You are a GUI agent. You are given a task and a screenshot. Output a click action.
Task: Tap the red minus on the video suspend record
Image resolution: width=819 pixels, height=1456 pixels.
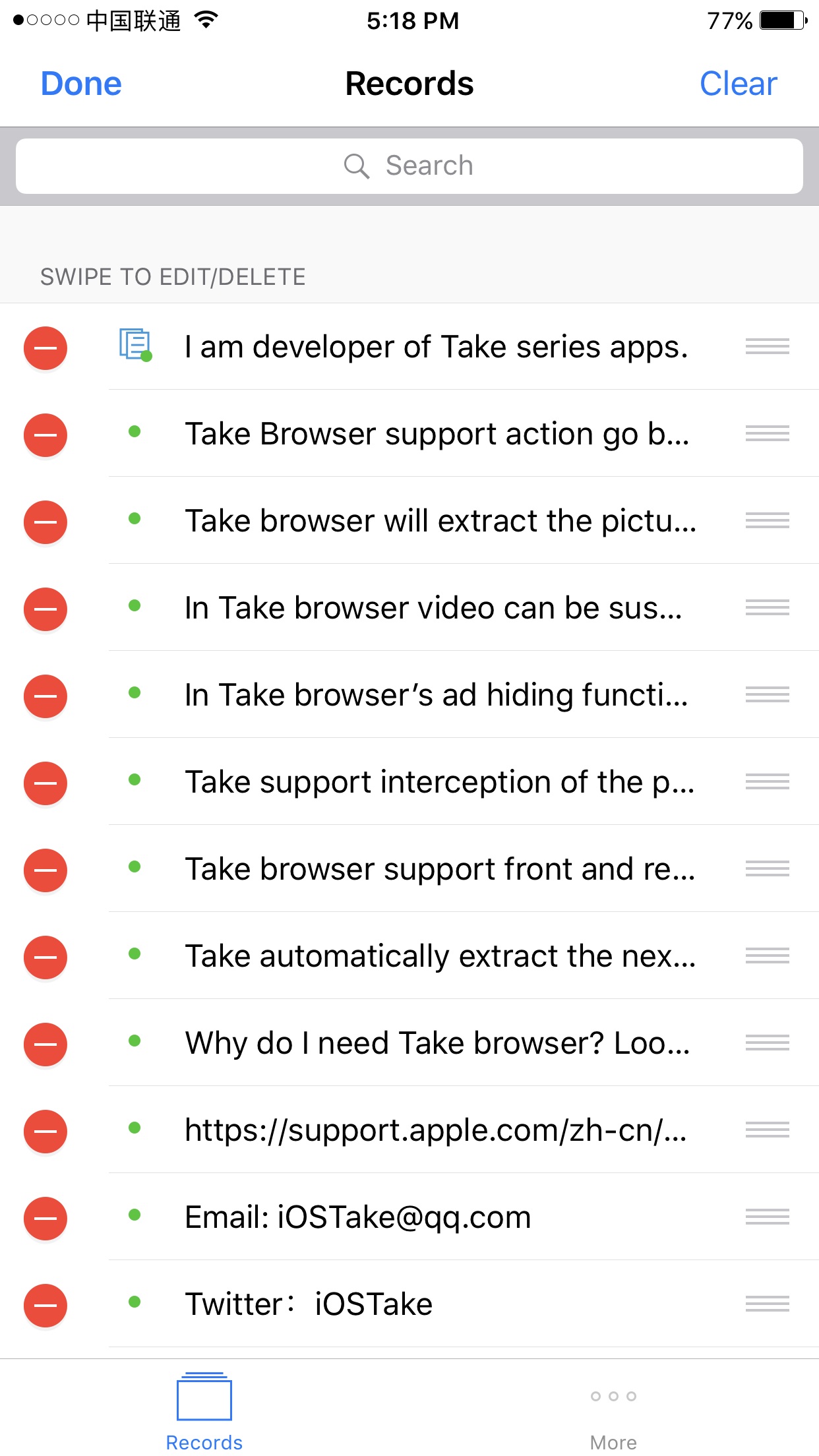point(45,607)
